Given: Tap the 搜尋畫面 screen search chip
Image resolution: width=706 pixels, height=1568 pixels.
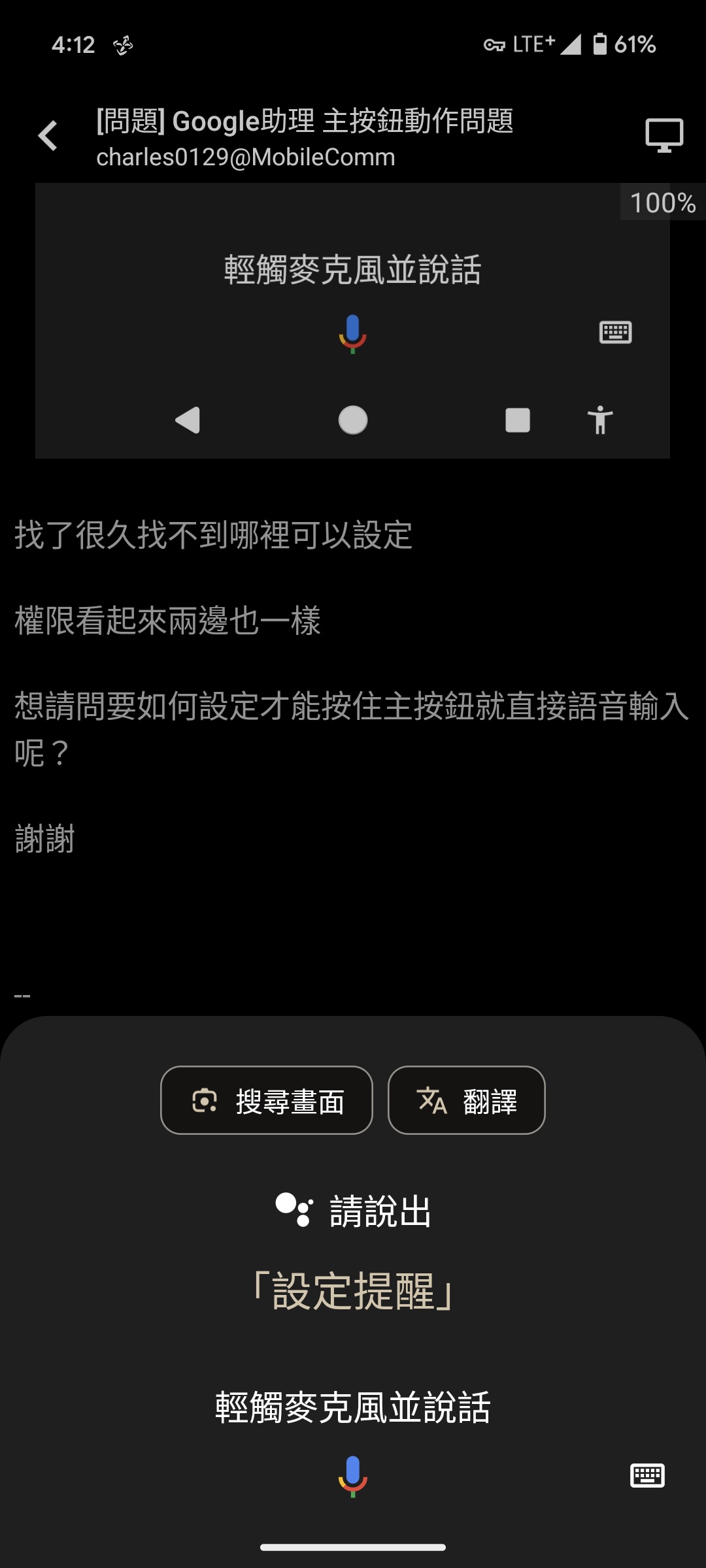Looking at the screenshot, I should [267, 1101].
